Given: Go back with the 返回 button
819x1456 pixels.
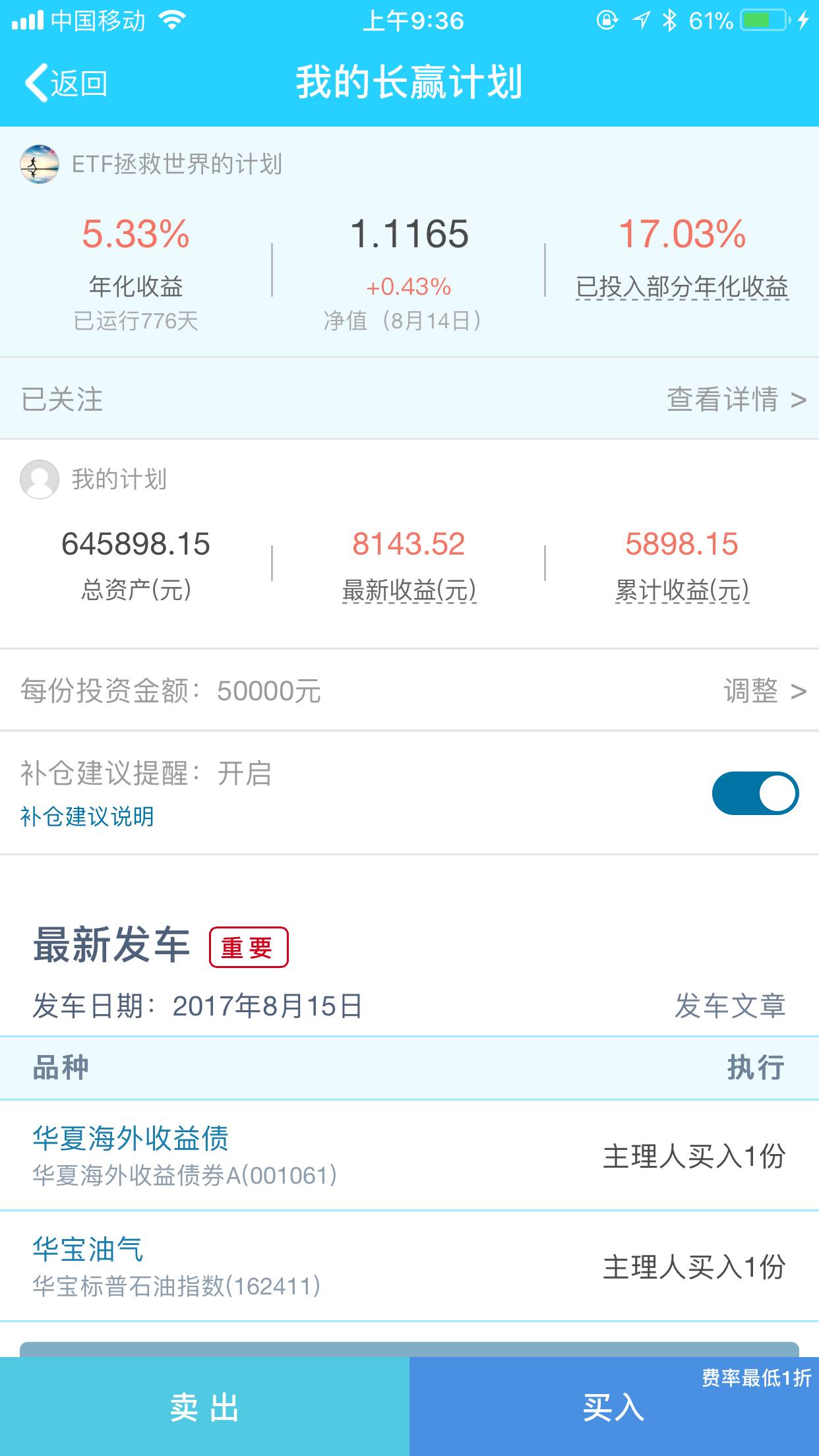Looking at the screenshot, I should coord(66,84).
